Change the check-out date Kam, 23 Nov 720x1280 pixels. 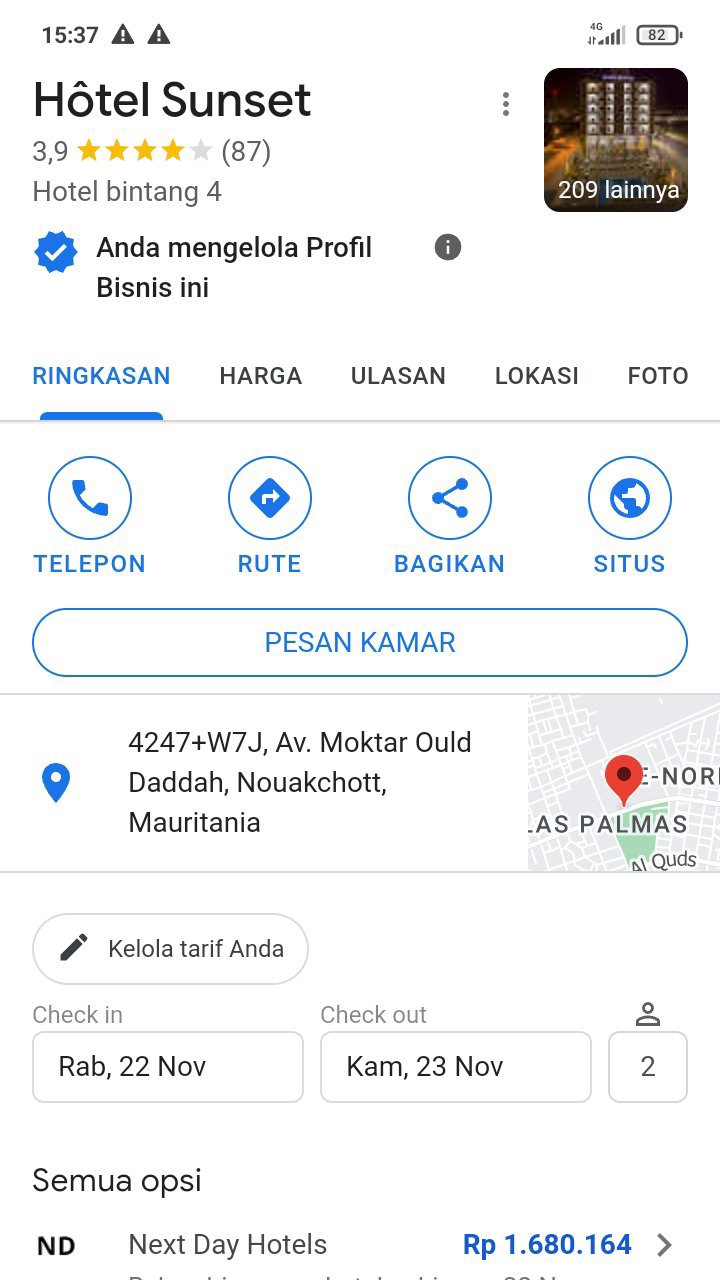click(x=456, y=1067)
